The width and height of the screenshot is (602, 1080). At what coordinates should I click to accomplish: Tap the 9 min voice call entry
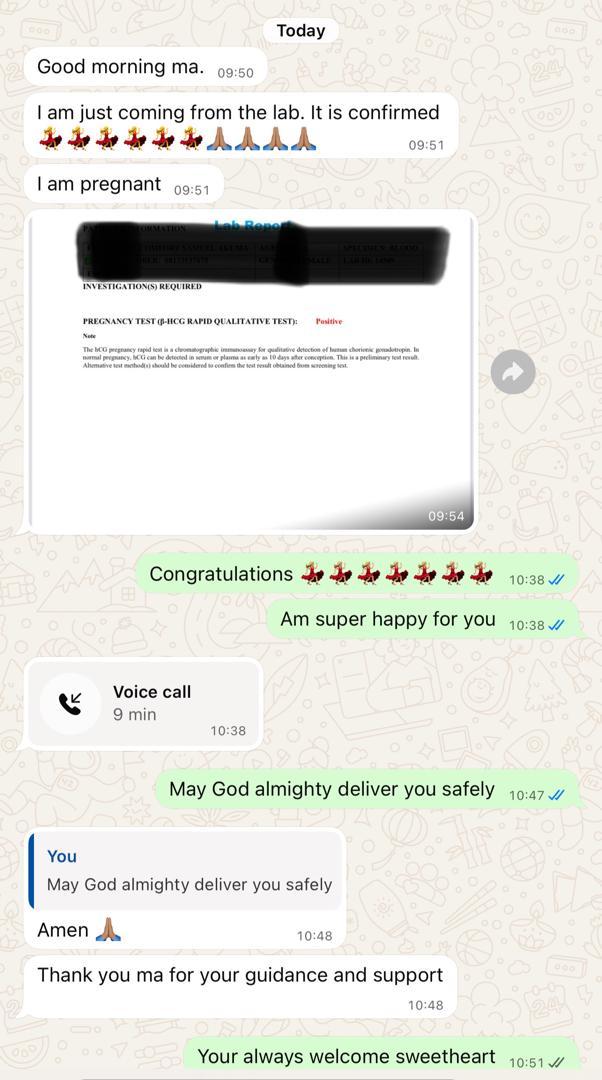click(145, 703)
